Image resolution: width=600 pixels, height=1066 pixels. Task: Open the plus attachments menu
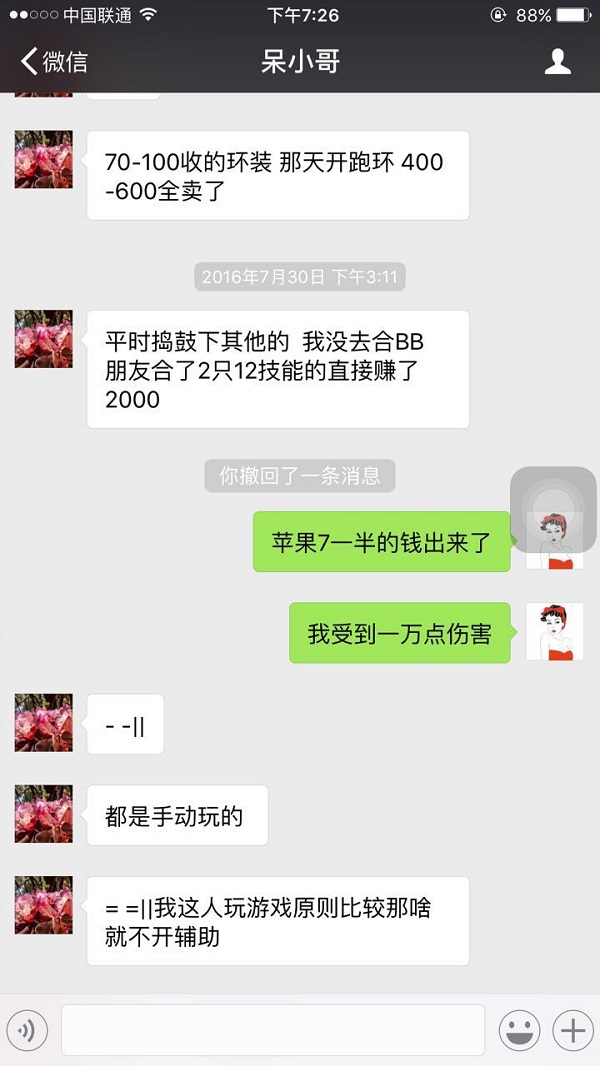573,1030
